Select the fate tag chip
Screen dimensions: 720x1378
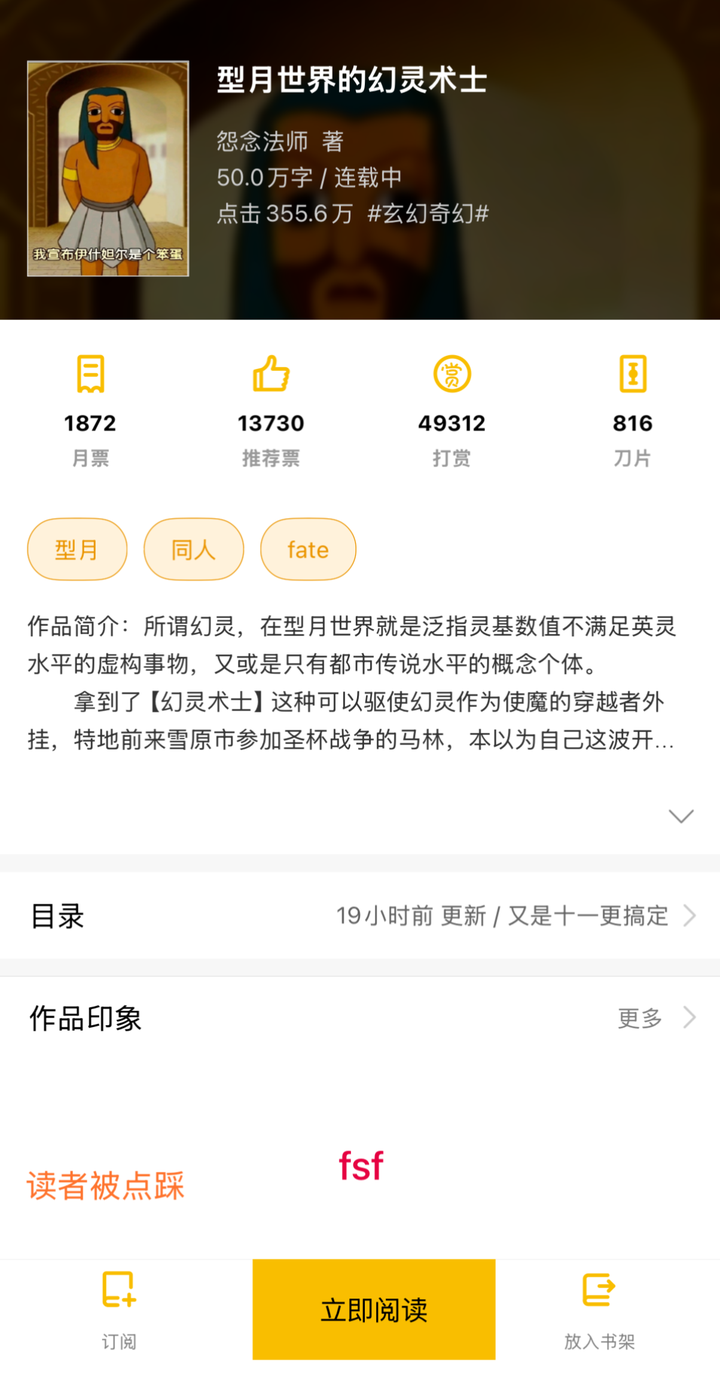click(308, 549)
